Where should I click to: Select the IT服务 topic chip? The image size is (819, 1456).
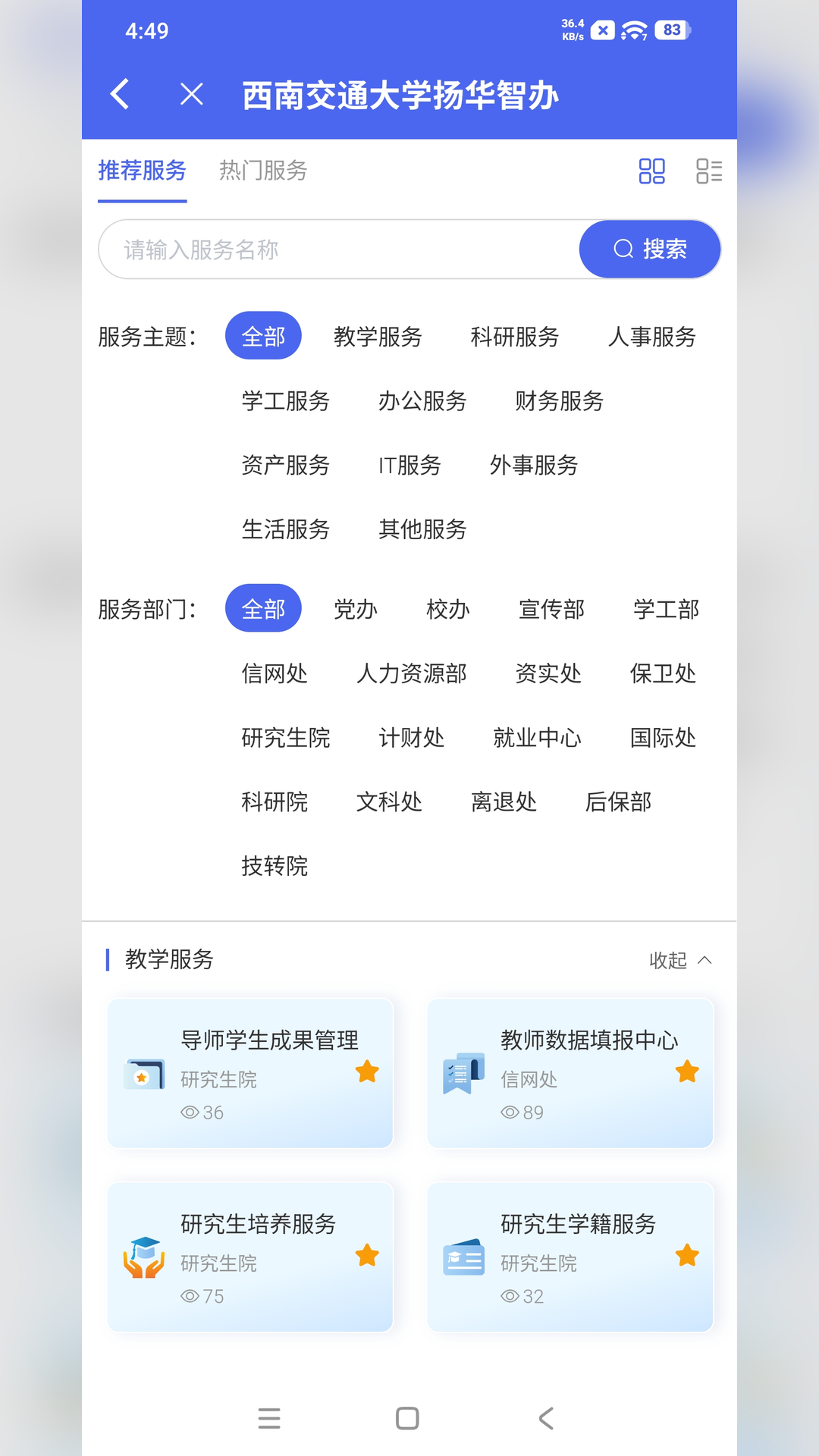click(410, 466)
